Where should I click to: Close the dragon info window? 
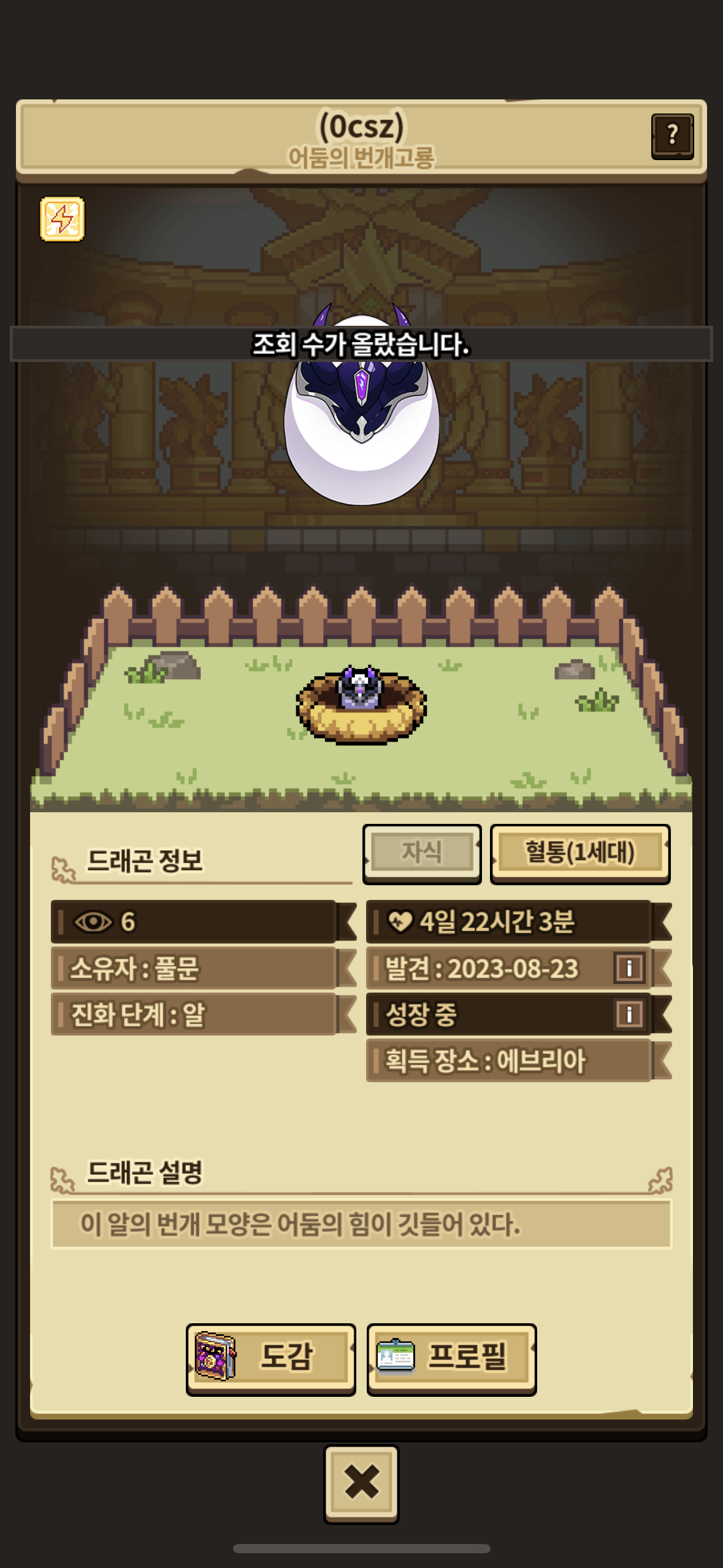coord(361,1483)
